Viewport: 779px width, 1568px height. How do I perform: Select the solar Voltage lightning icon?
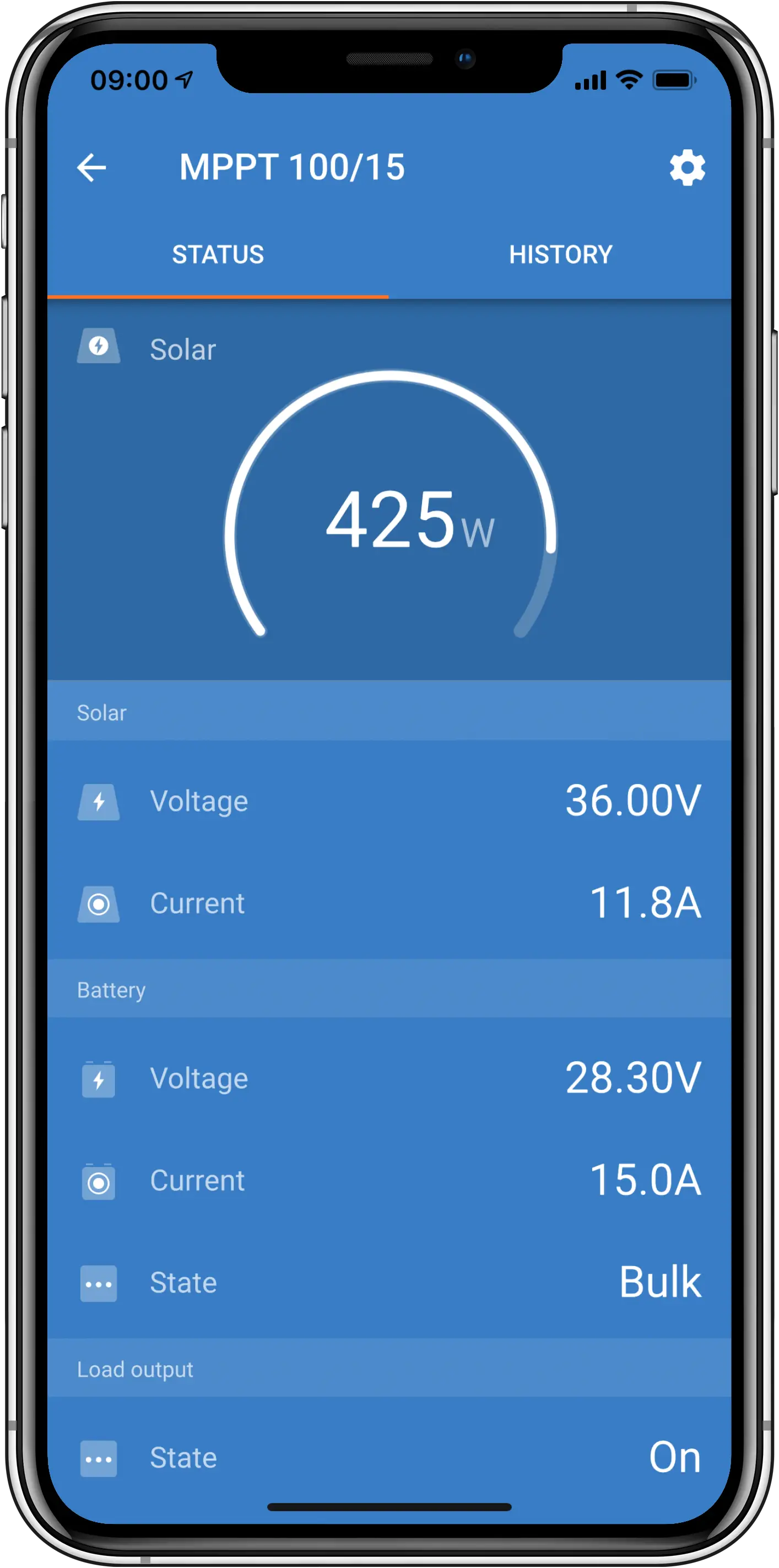click(99, 801)
